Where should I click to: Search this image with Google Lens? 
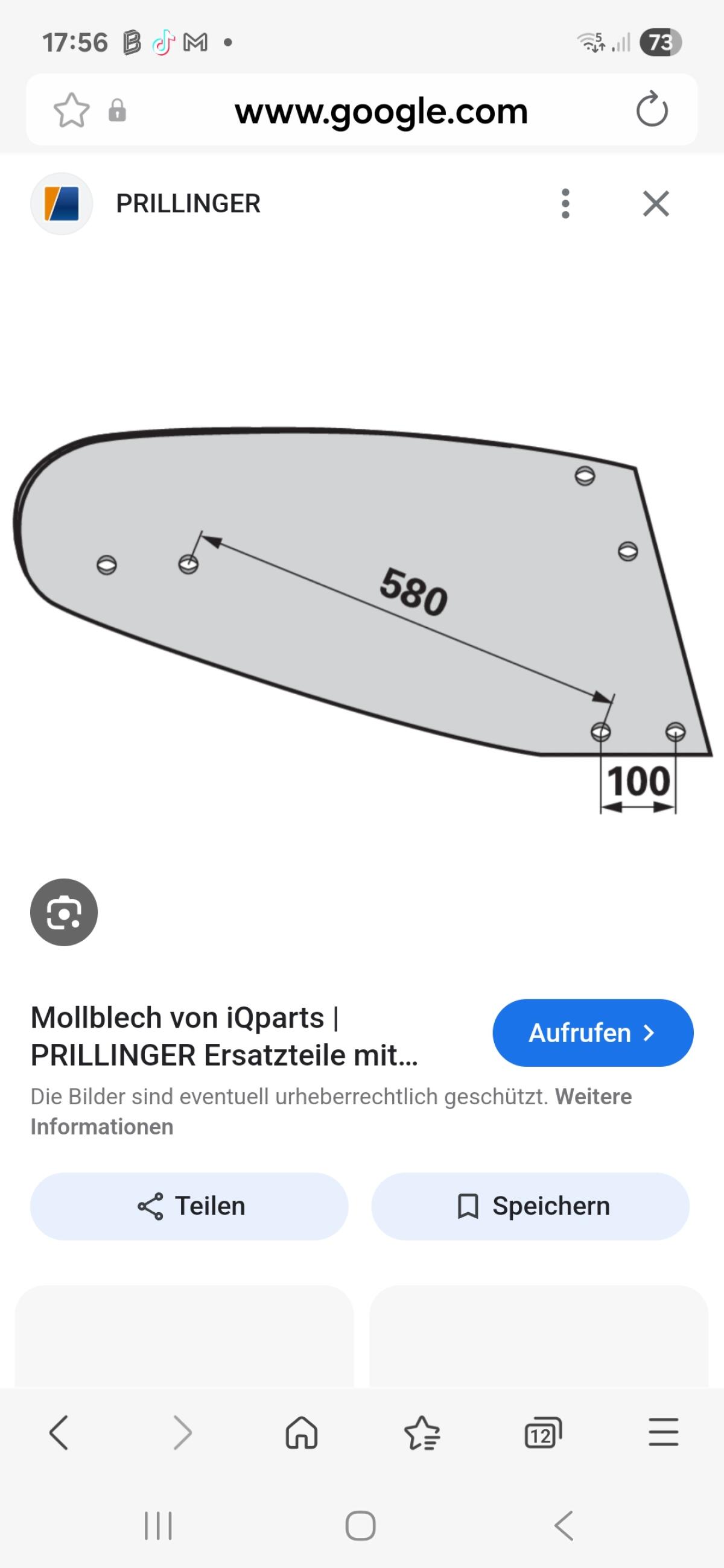64,912
